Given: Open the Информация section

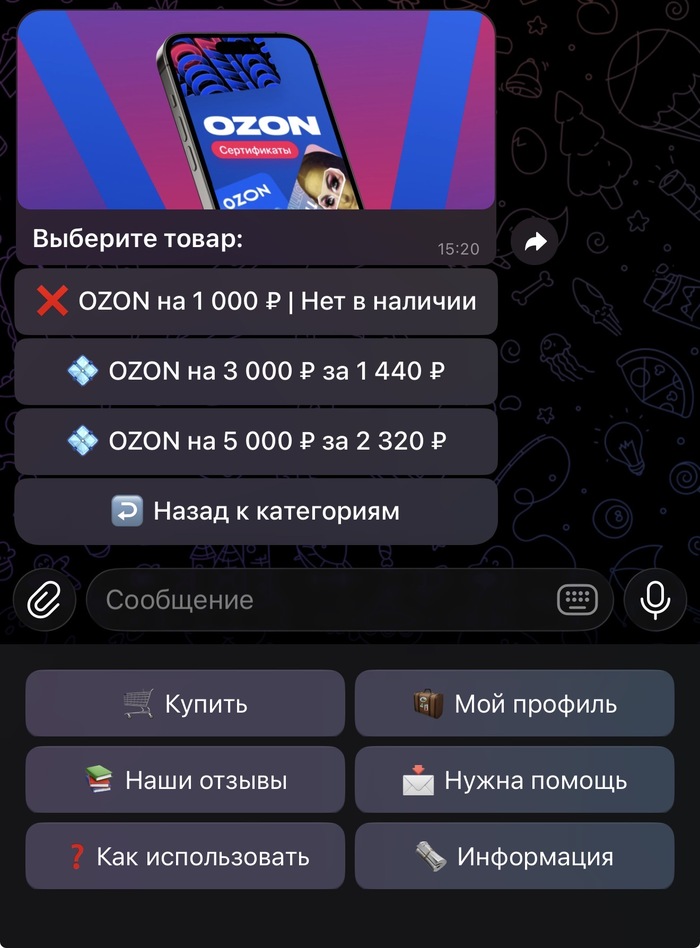Looking at the screenshot, I should pos(514,856).
